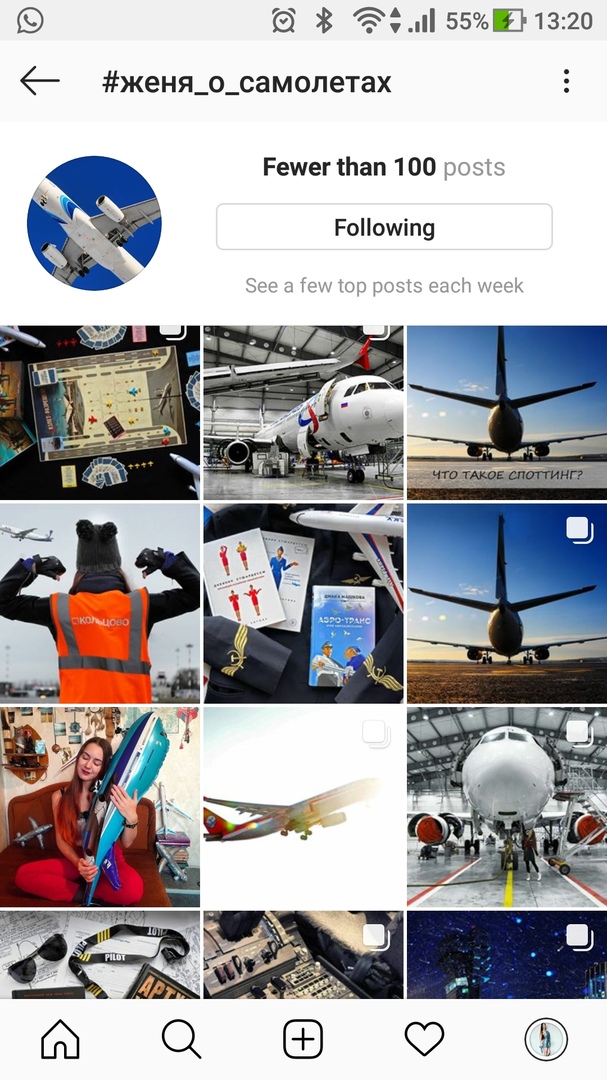Go back using the top-left arrow
The width and height of the screenshot is (607, 1080).
click(x=39, y=81)
